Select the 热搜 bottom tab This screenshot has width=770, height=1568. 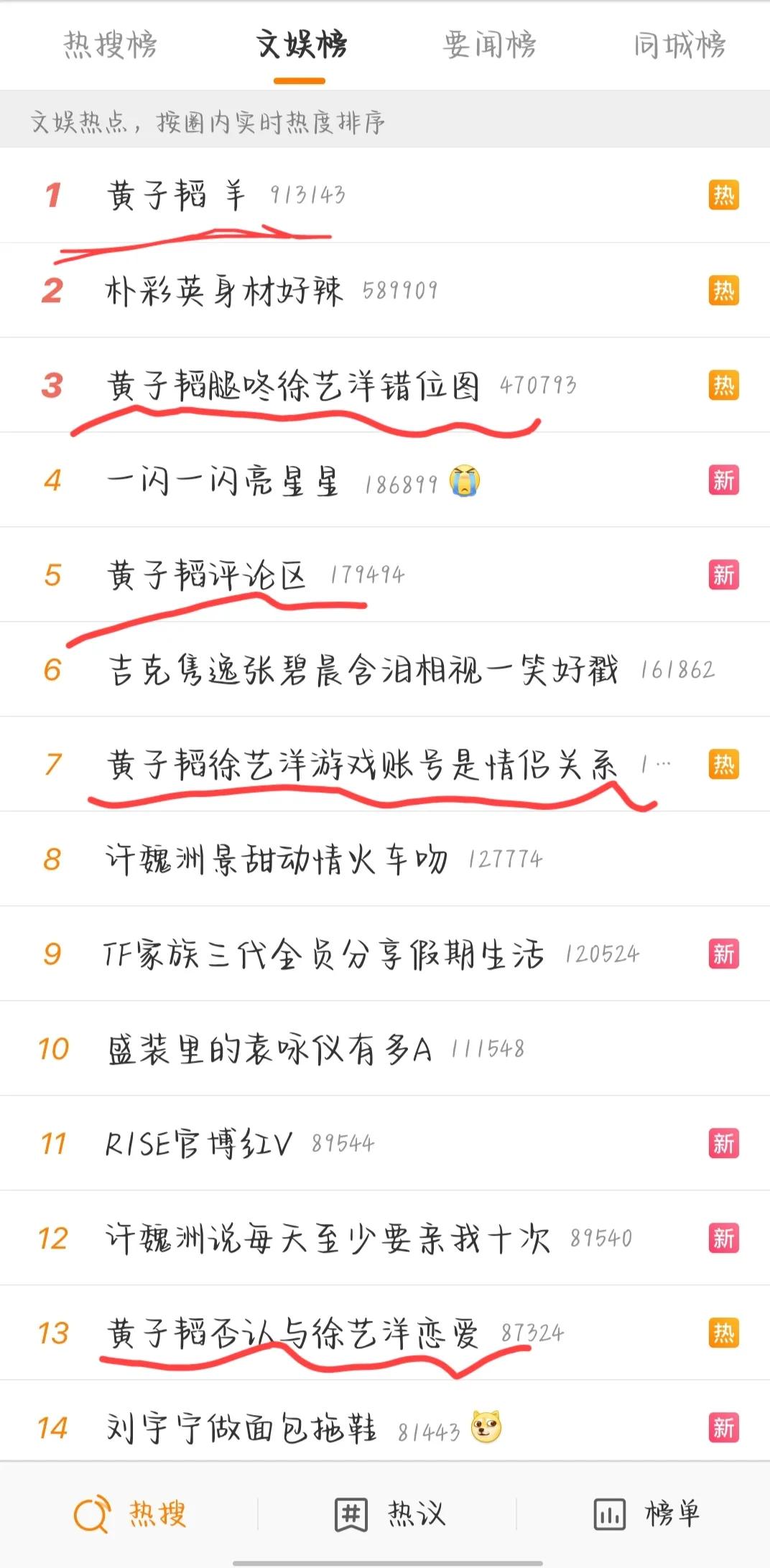point(130,1514)
